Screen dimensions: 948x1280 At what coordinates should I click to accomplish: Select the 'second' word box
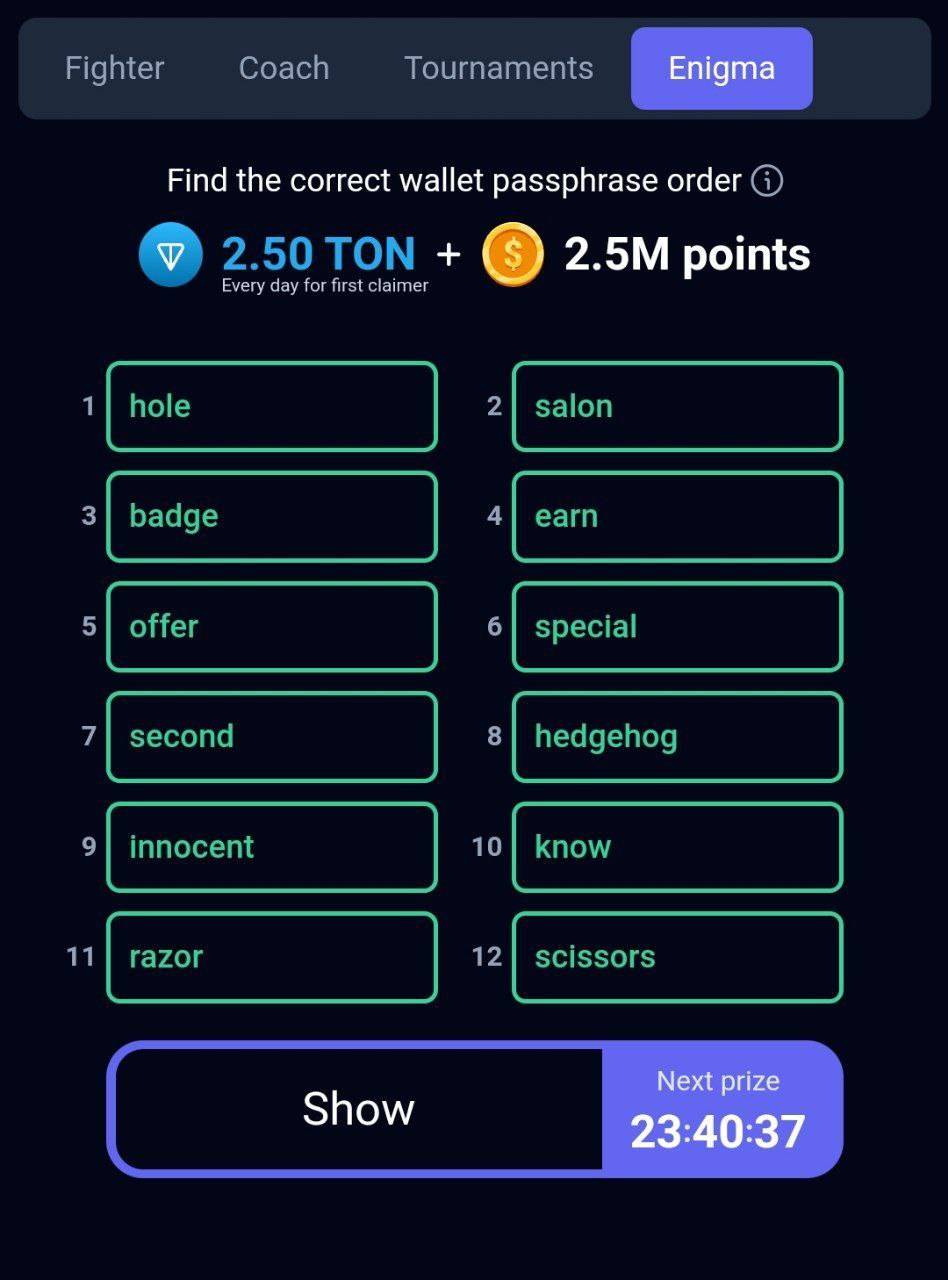[x=271, y=736]
